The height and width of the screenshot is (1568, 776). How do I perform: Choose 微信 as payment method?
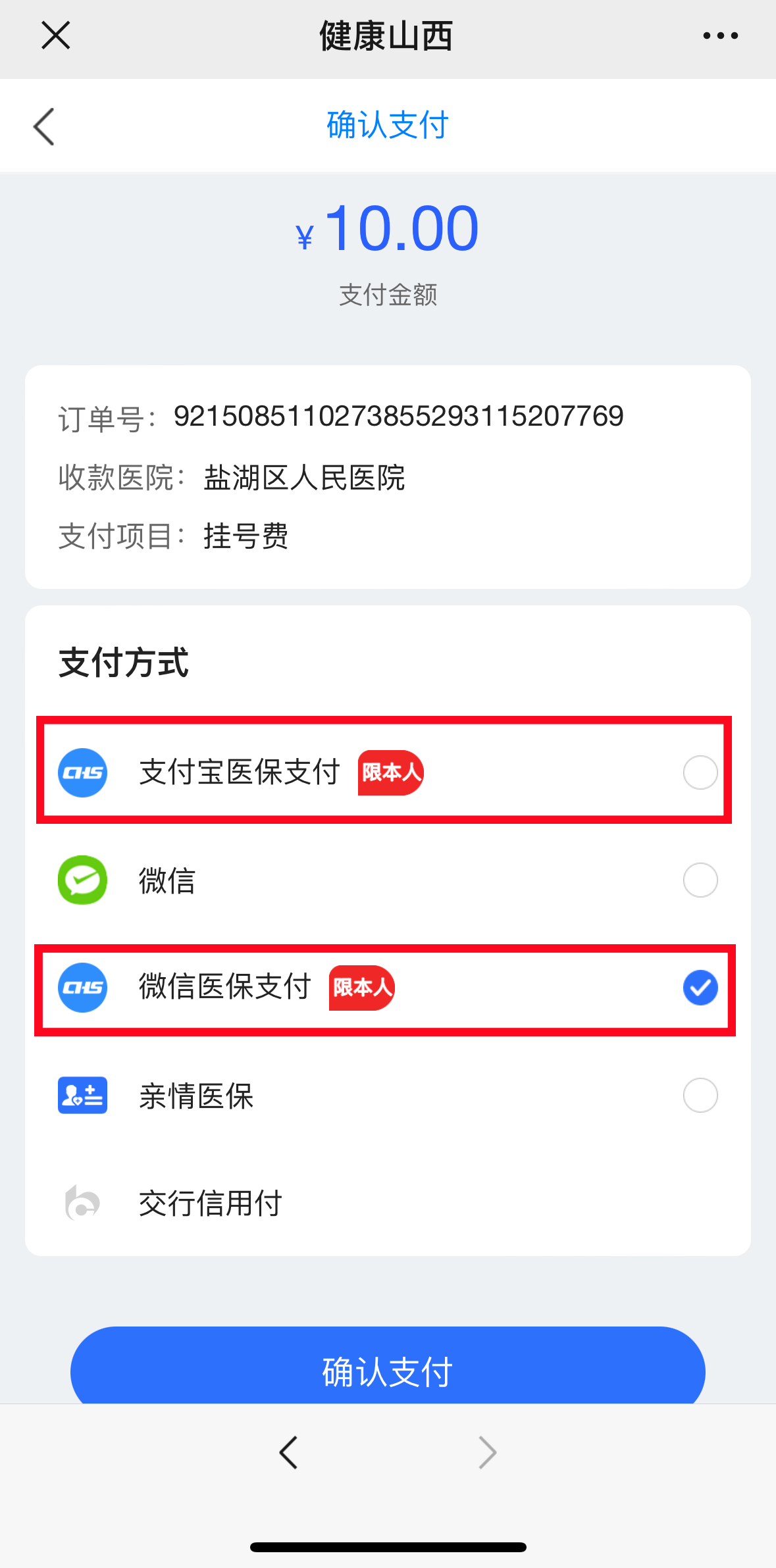700,880
